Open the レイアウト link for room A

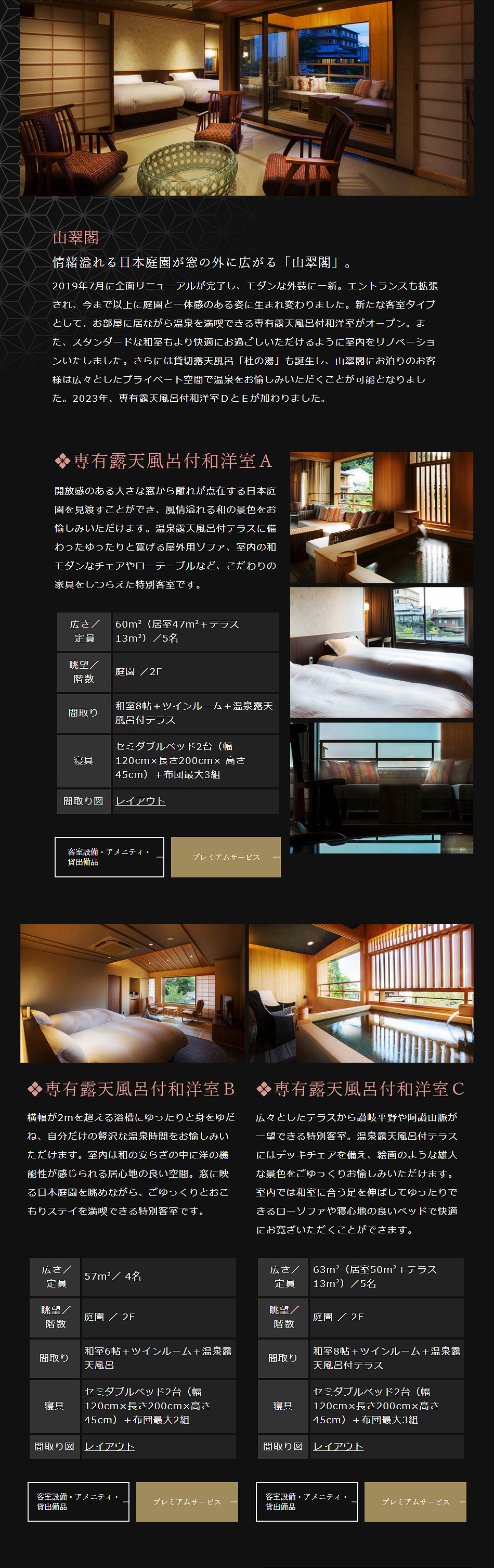tap(140, 801)
